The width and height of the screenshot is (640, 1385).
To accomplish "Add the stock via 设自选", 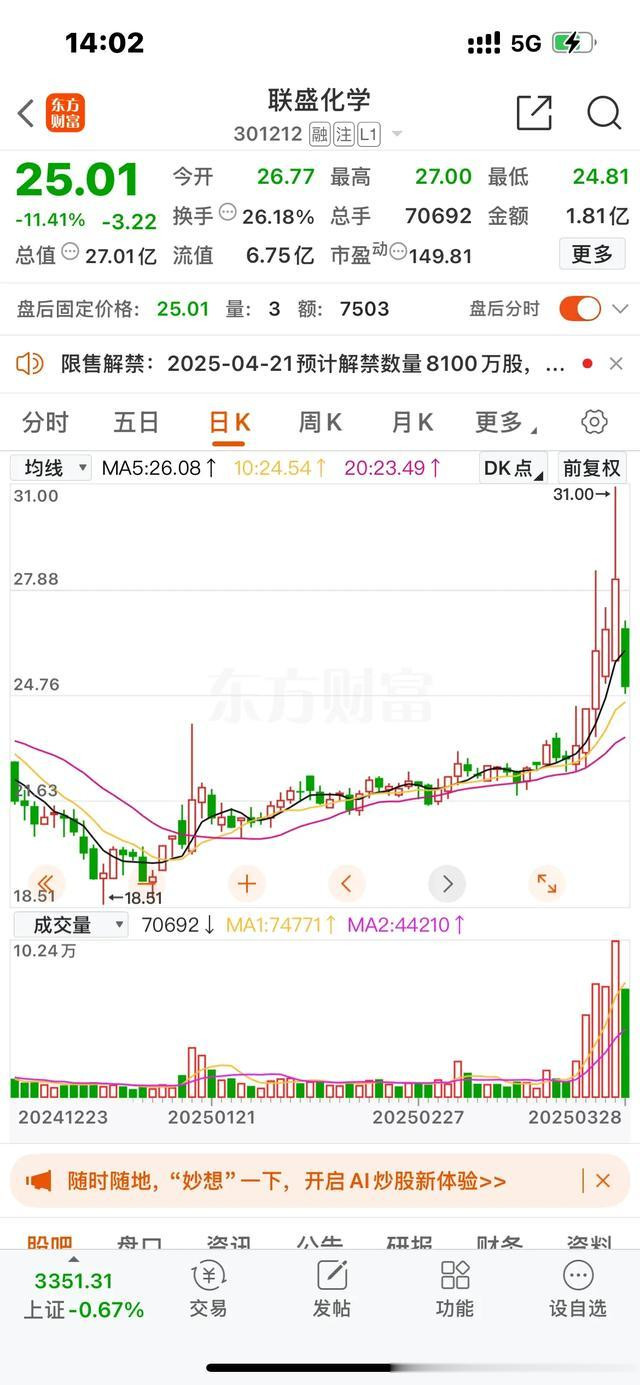I will [x=578, y=1290].
